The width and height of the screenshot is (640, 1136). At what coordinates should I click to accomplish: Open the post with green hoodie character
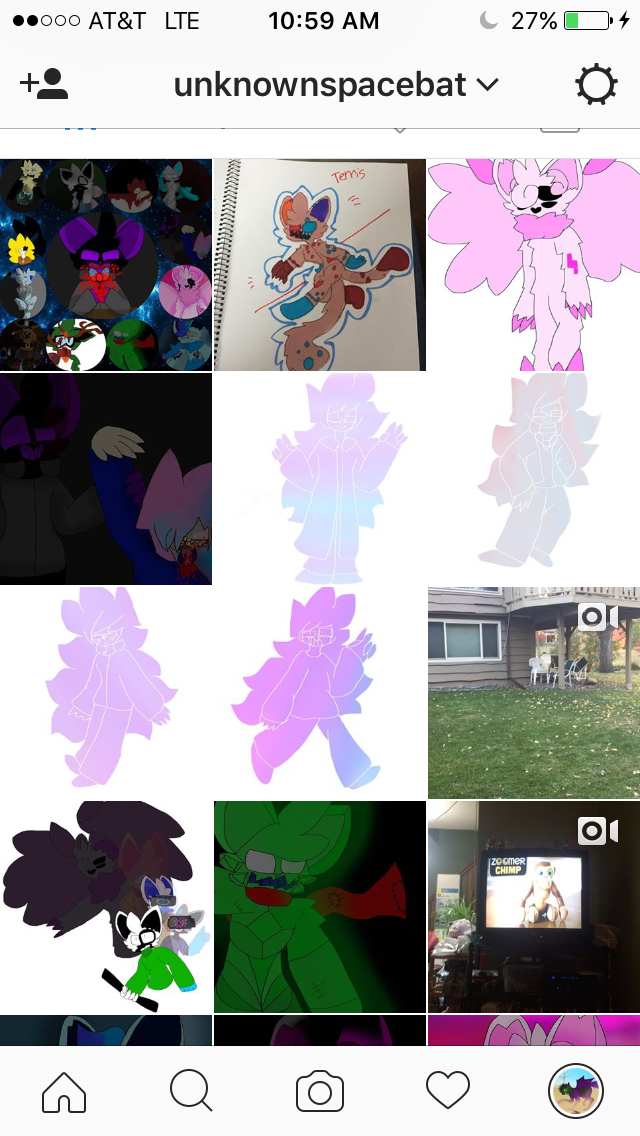pyautogui.click(x=106, y=907)
